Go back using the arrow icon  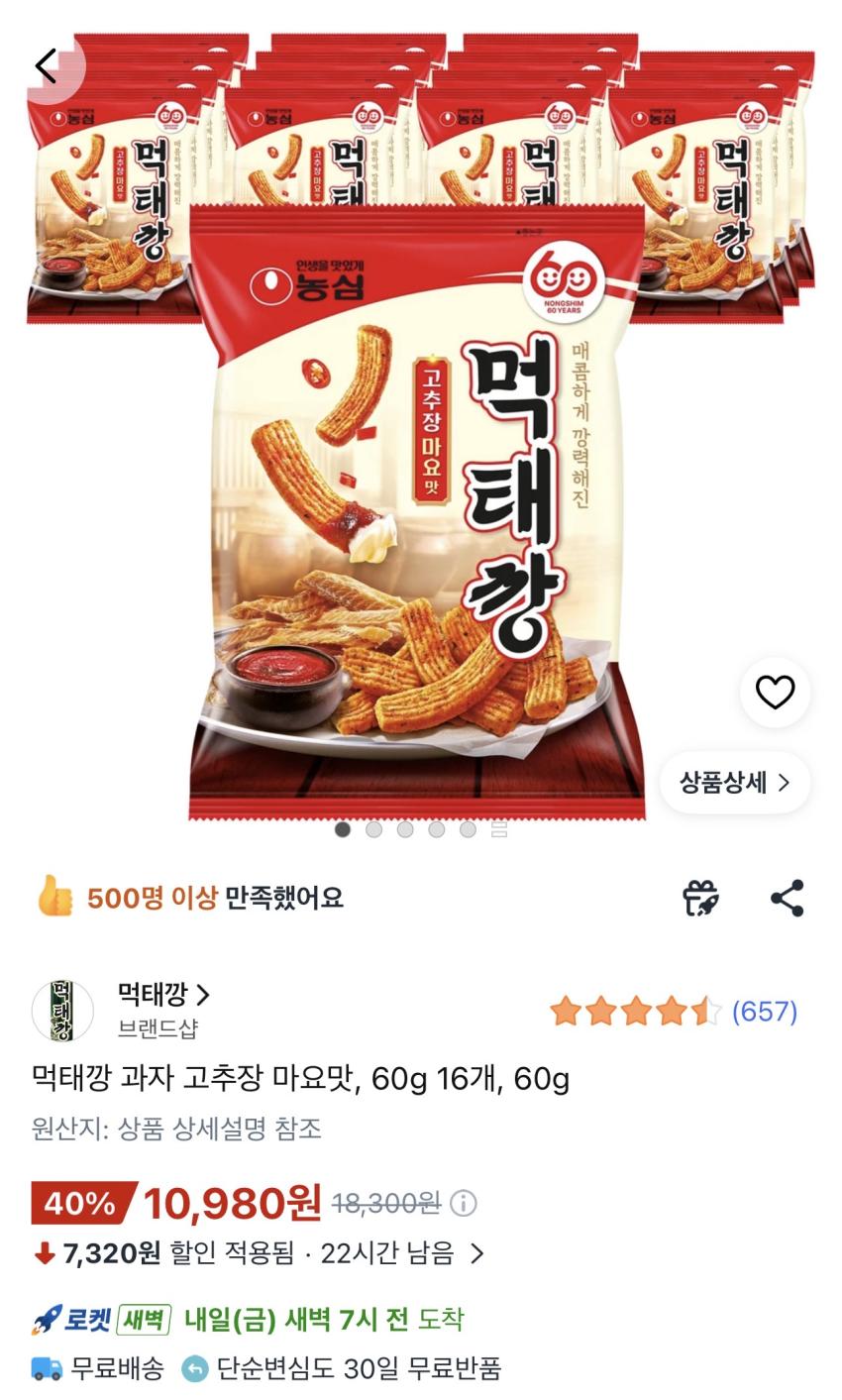tap(46, 66)
